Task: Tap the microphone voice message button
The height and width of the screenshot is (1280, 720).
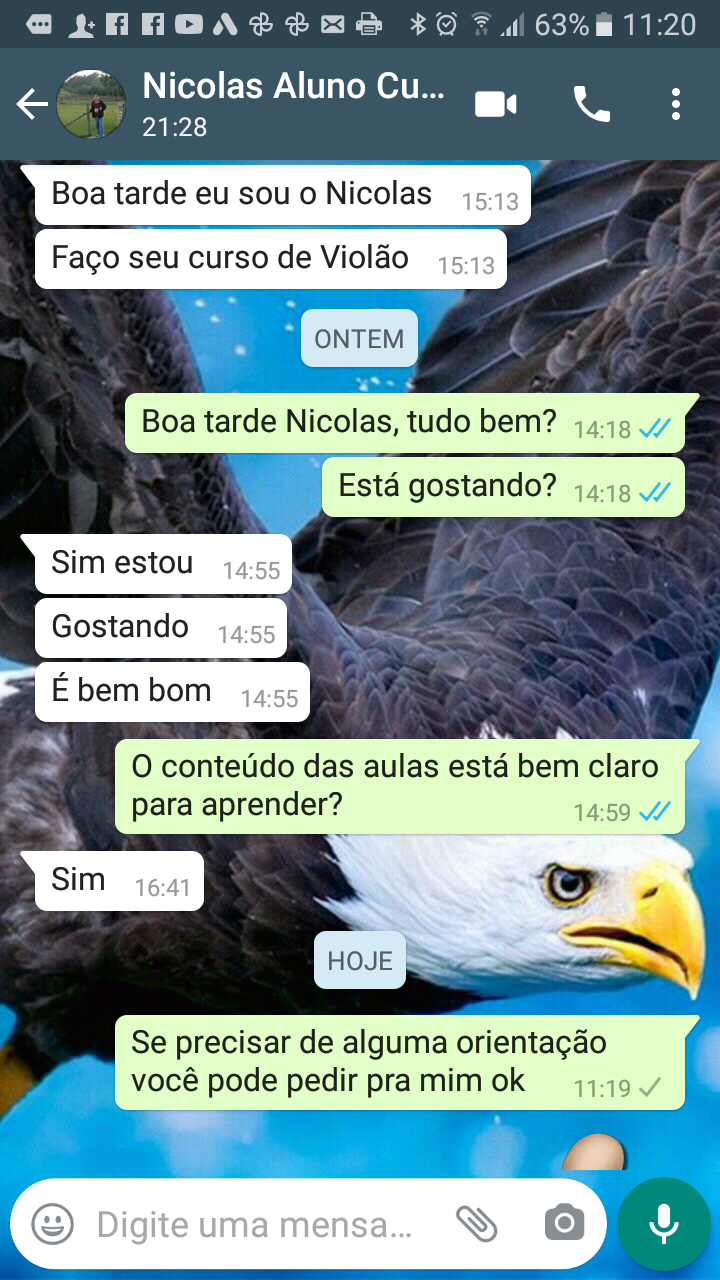Action: tap(663, 1224)
